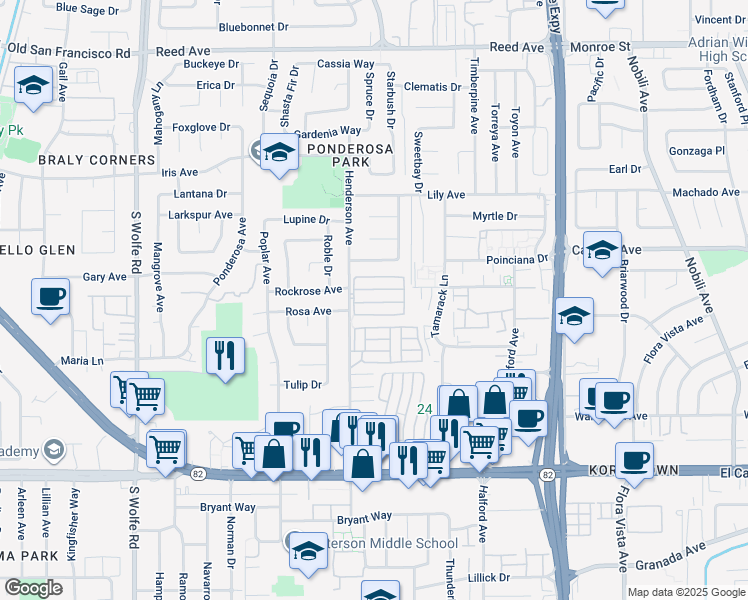Screen dimensions: 748x600
Task: Select the restaurant marker above Maria Ln park
Action: coord(225,357)
